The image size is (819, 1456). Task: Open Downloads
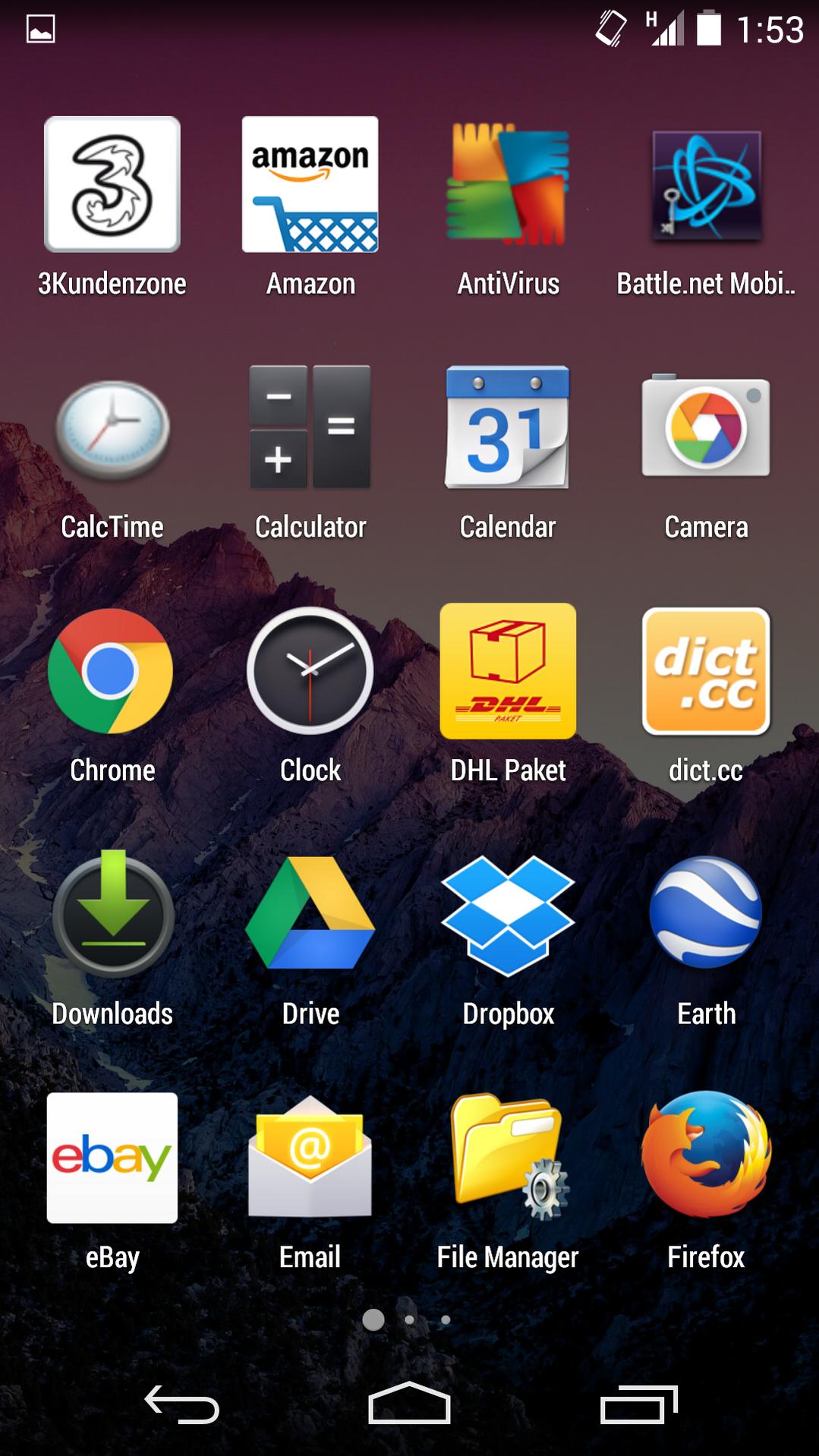112,915
